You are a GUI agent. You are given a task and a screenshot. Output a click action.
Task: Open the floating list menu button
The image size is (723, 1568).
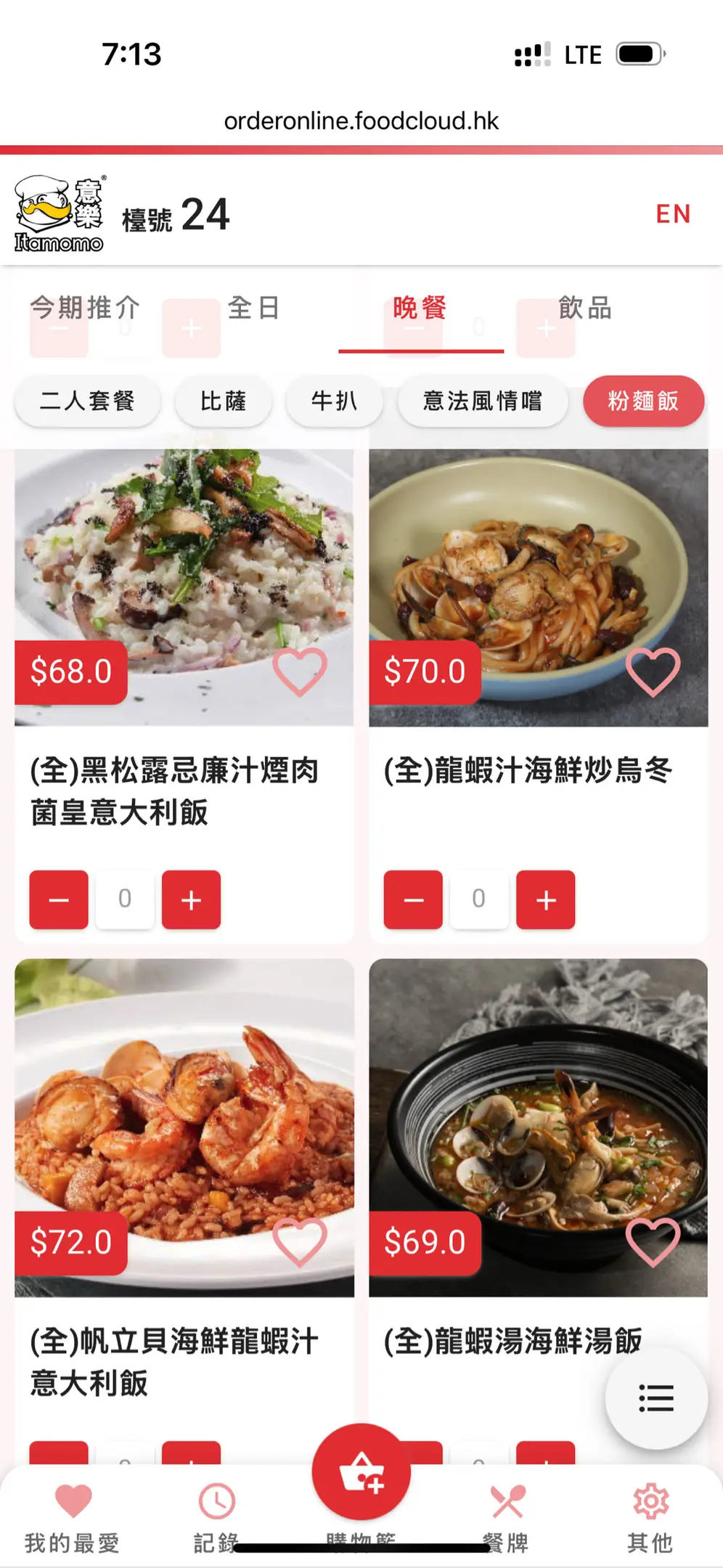pos(656,1398)
